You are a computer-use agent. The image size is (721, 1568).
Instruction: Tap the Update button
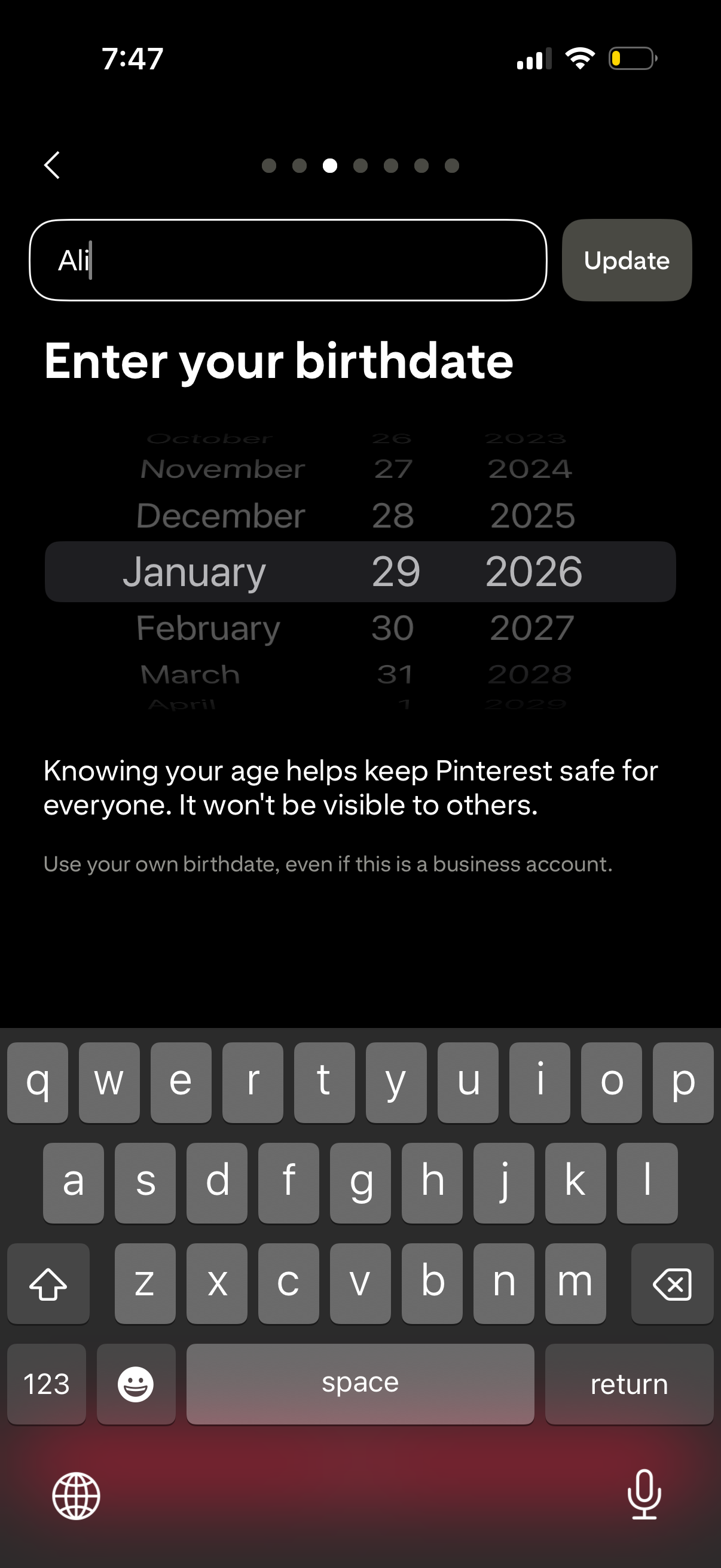click(x=626, y=260)
